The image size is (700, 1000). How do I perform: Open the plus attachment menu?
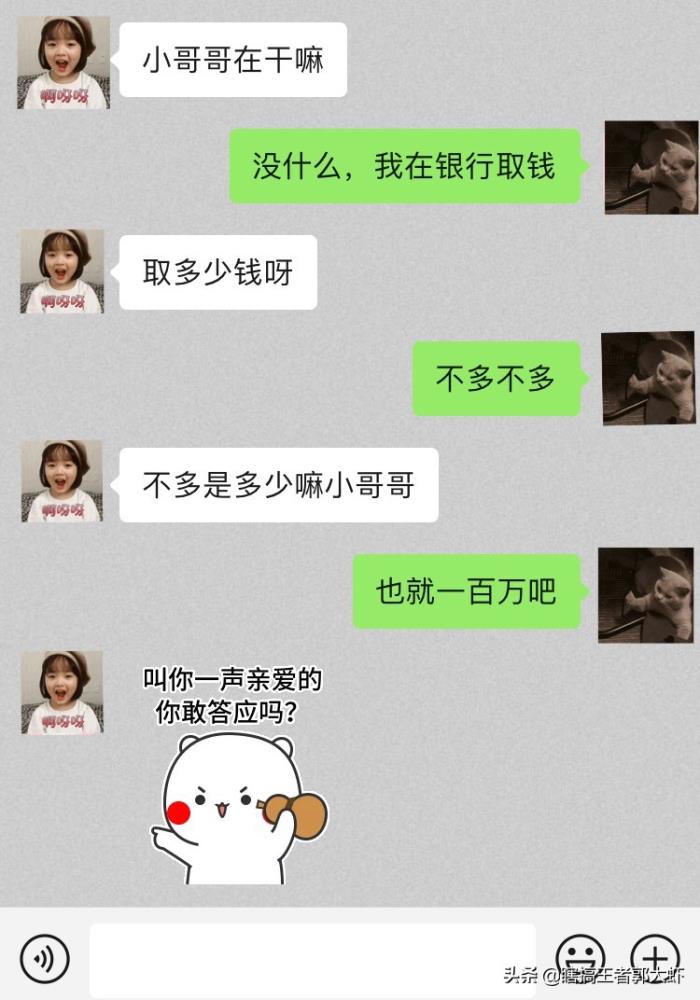tap(655, 959)
